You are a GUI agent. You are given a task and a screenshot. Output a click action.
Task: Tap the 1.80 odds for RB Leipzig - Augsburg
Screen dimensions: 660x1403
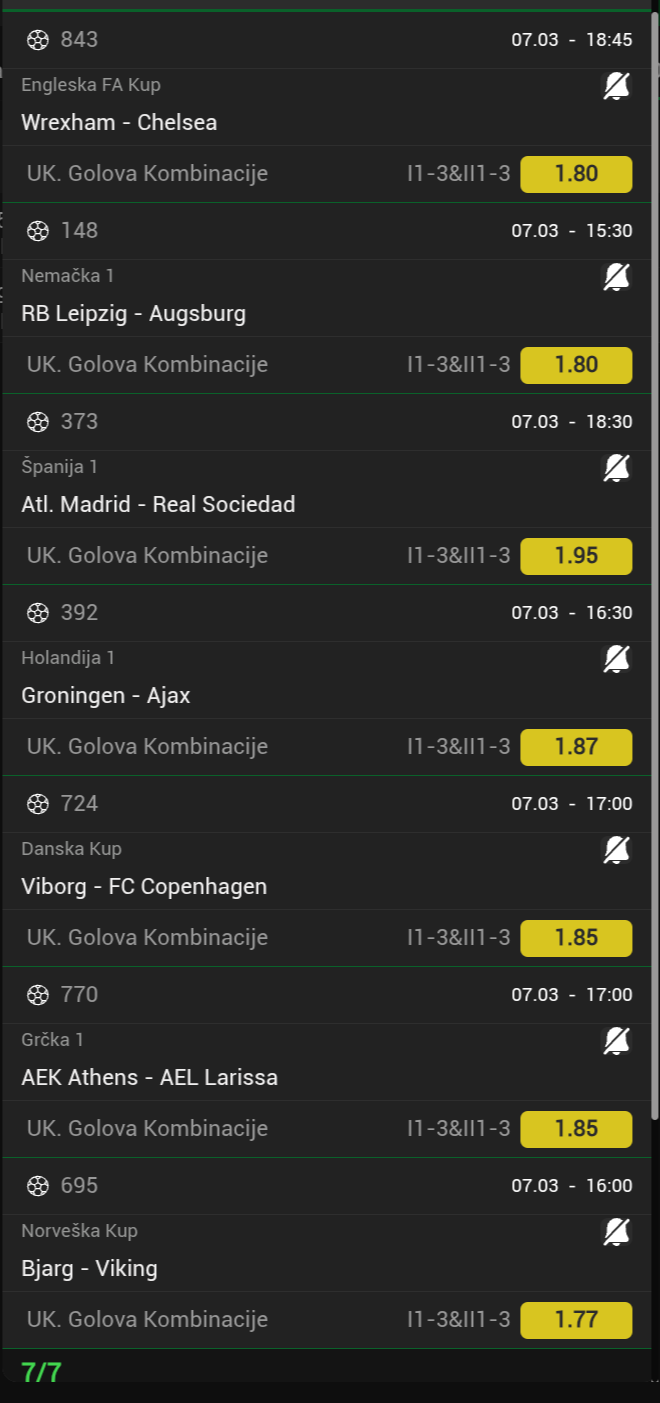(x=576, y=365)
